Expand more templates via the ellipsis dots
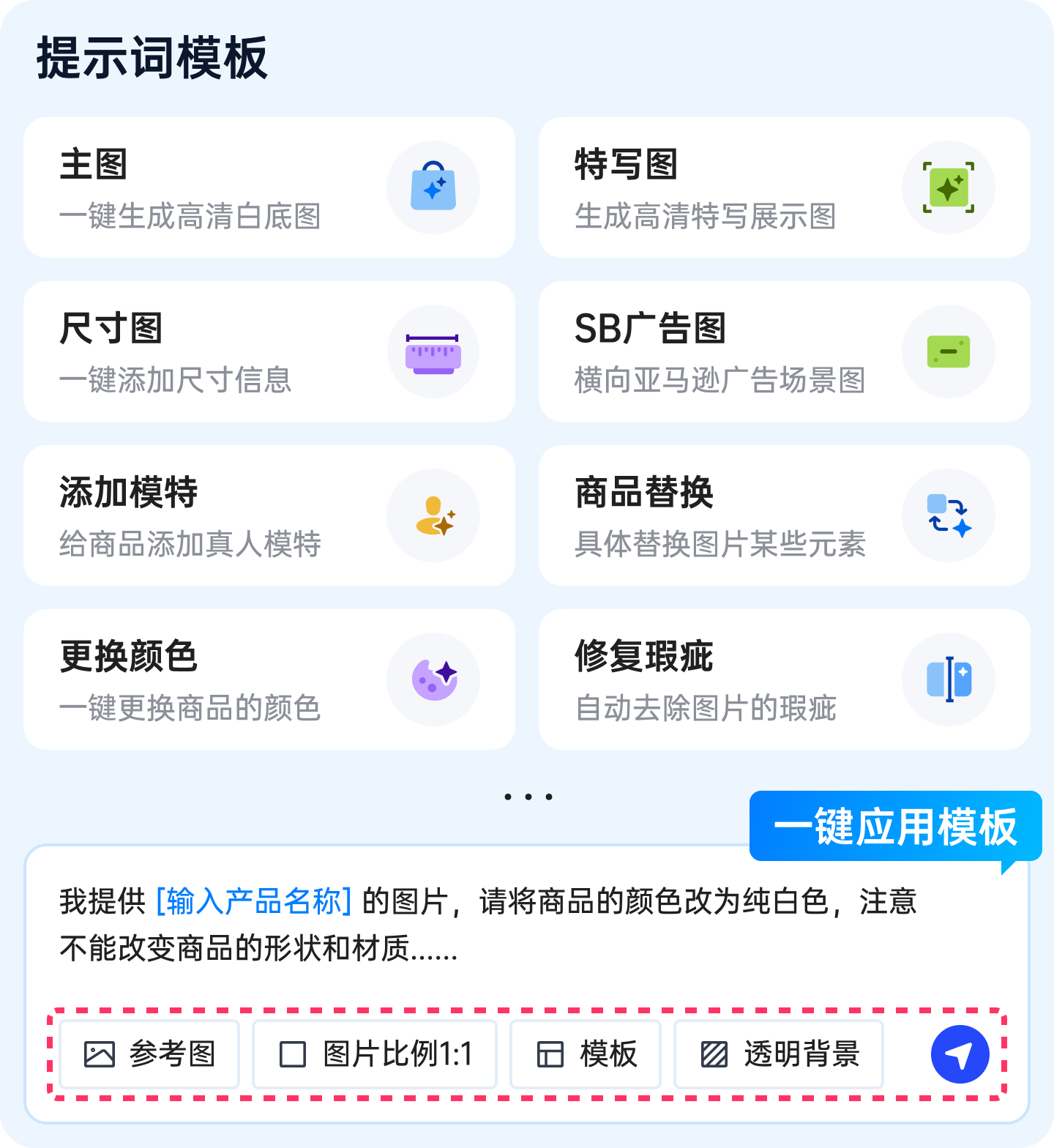1054x1148 pixels. pos(528,796)
